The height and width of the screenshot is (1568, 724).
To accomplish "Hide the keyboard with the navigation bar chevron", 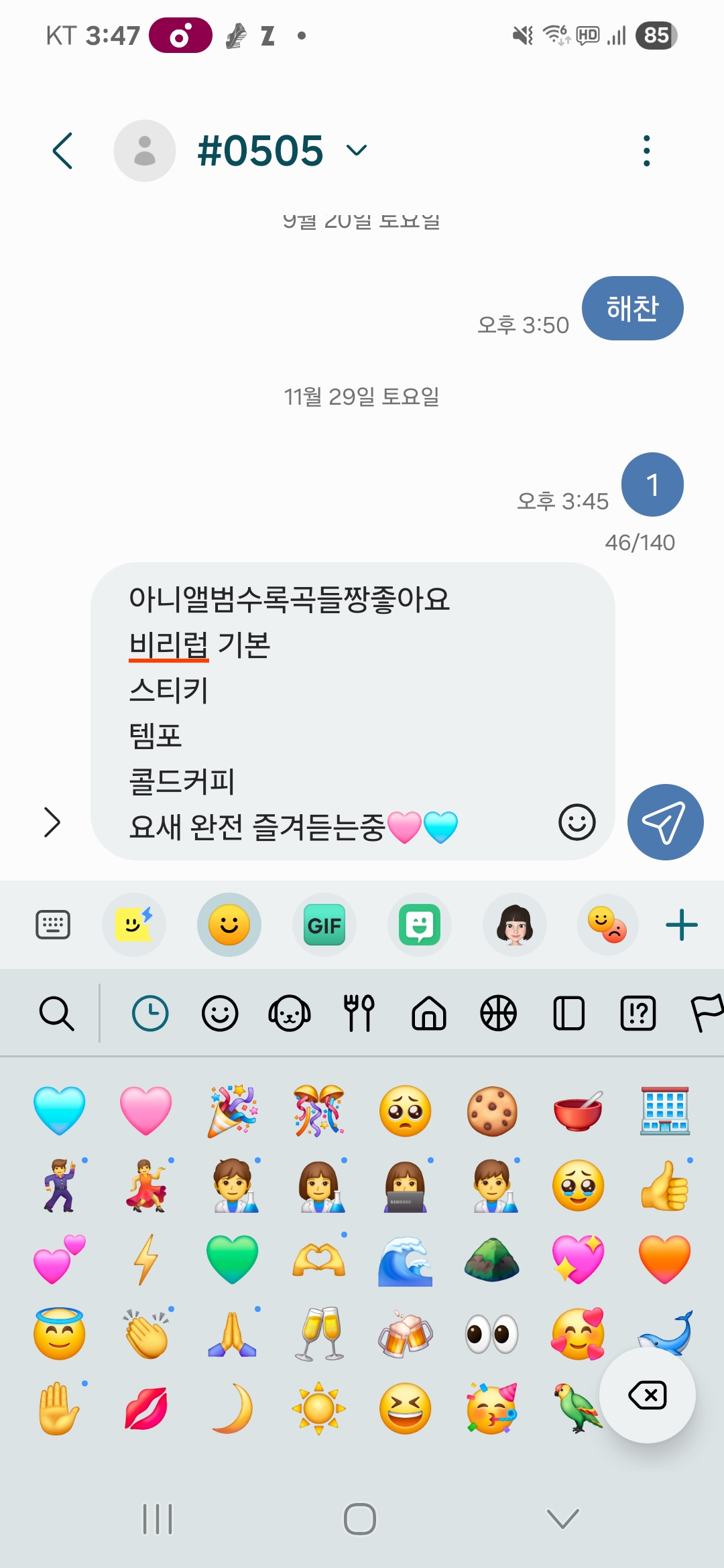I will tap(560, 1519).
